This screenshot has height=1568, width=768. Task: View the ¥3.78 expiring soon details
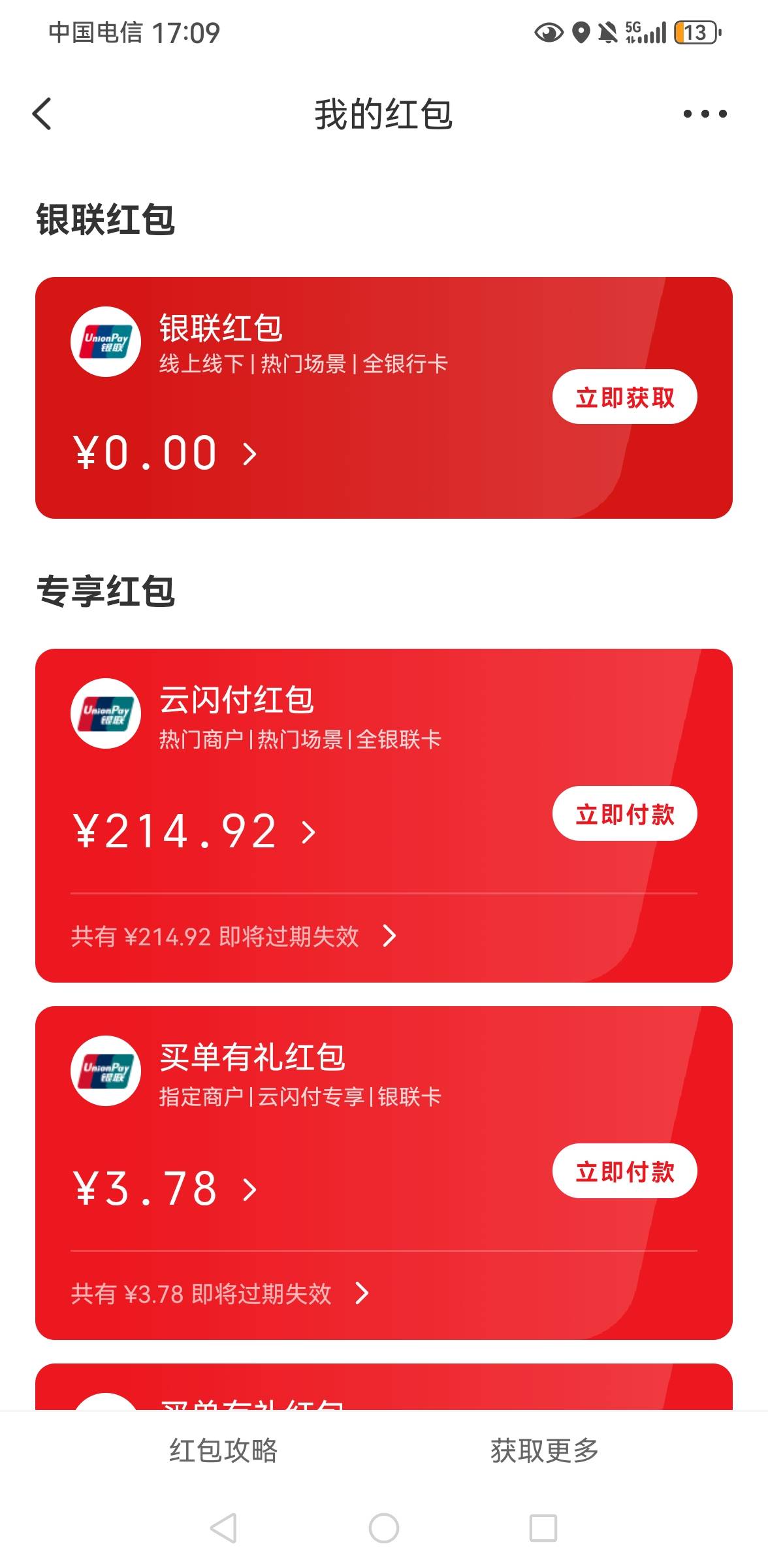pyautogui.click(x=220, y=1294)
